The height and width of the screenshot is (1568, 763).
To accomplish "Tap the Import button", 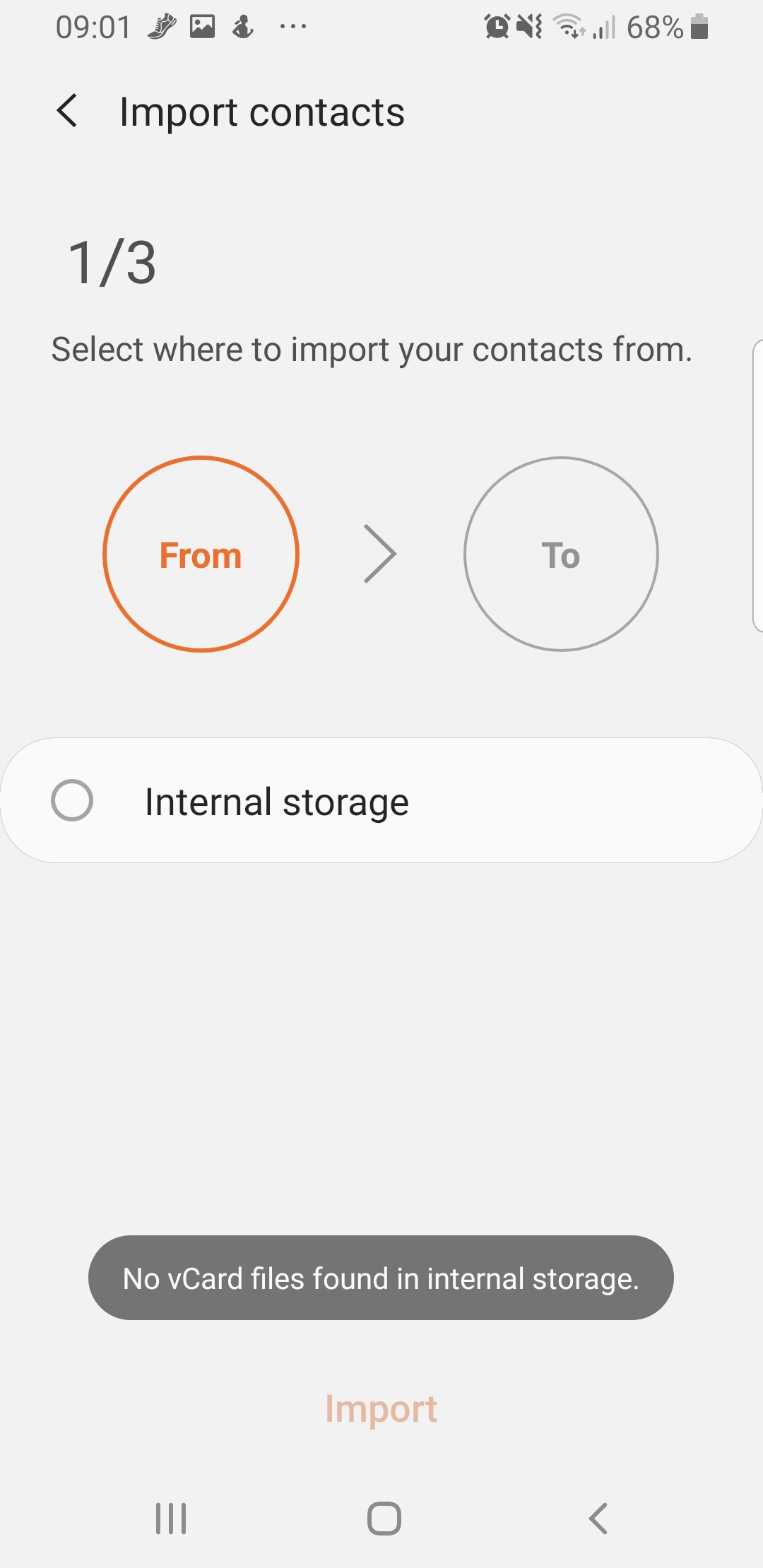I will coord(381,1409).
